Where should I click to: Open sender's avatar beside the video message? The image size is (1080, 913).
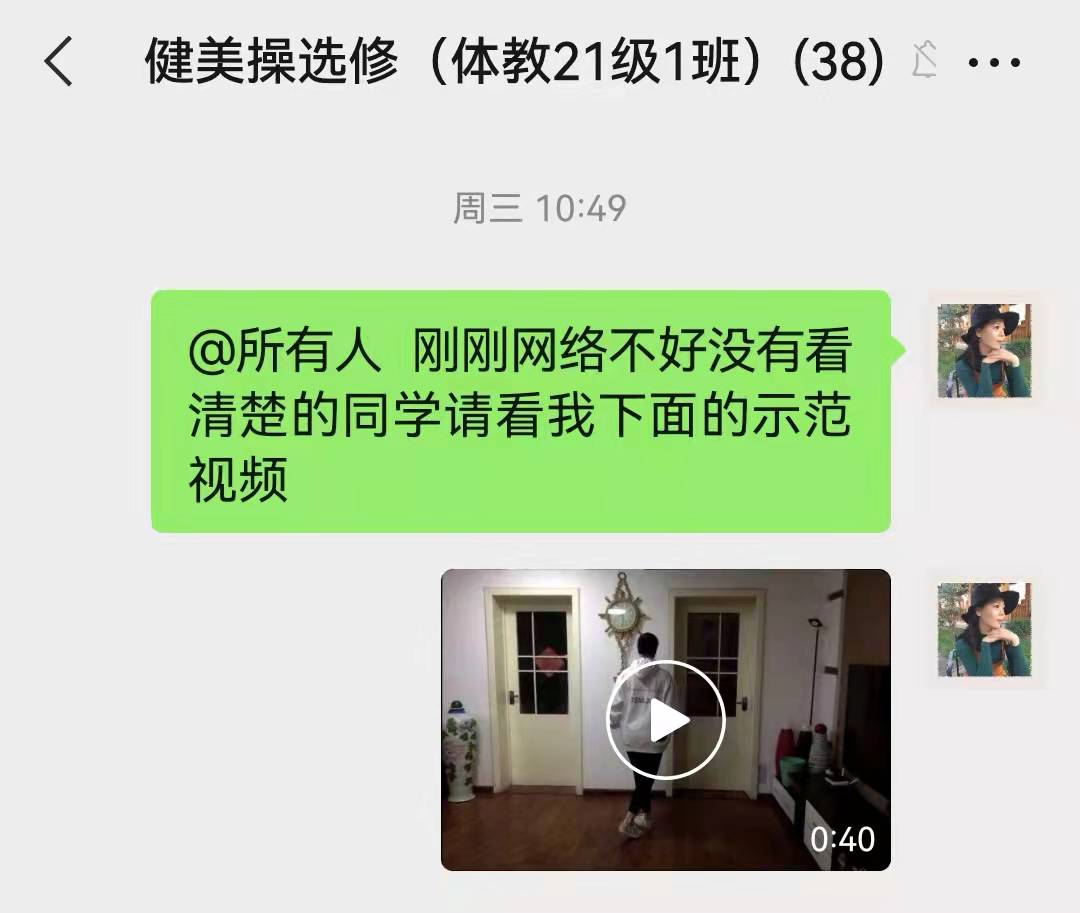[984, 630]
